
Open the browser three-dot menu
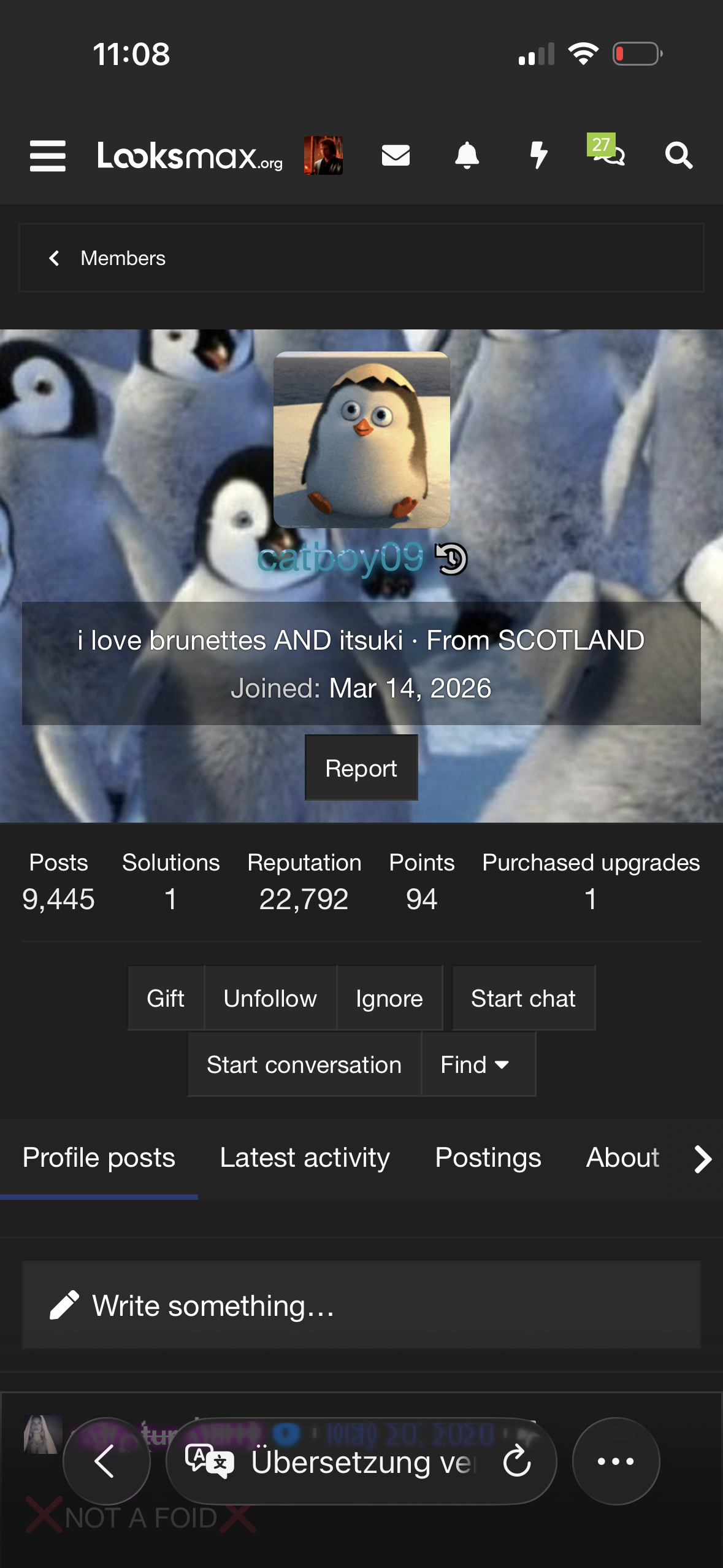pos(616,1461)
